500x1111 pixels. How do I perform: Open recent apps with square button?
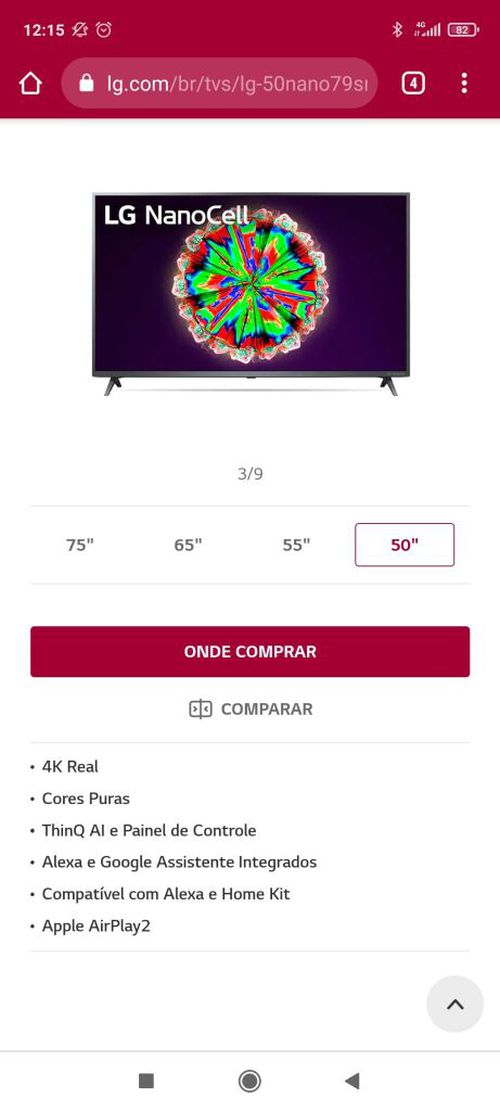point(147,1081)
